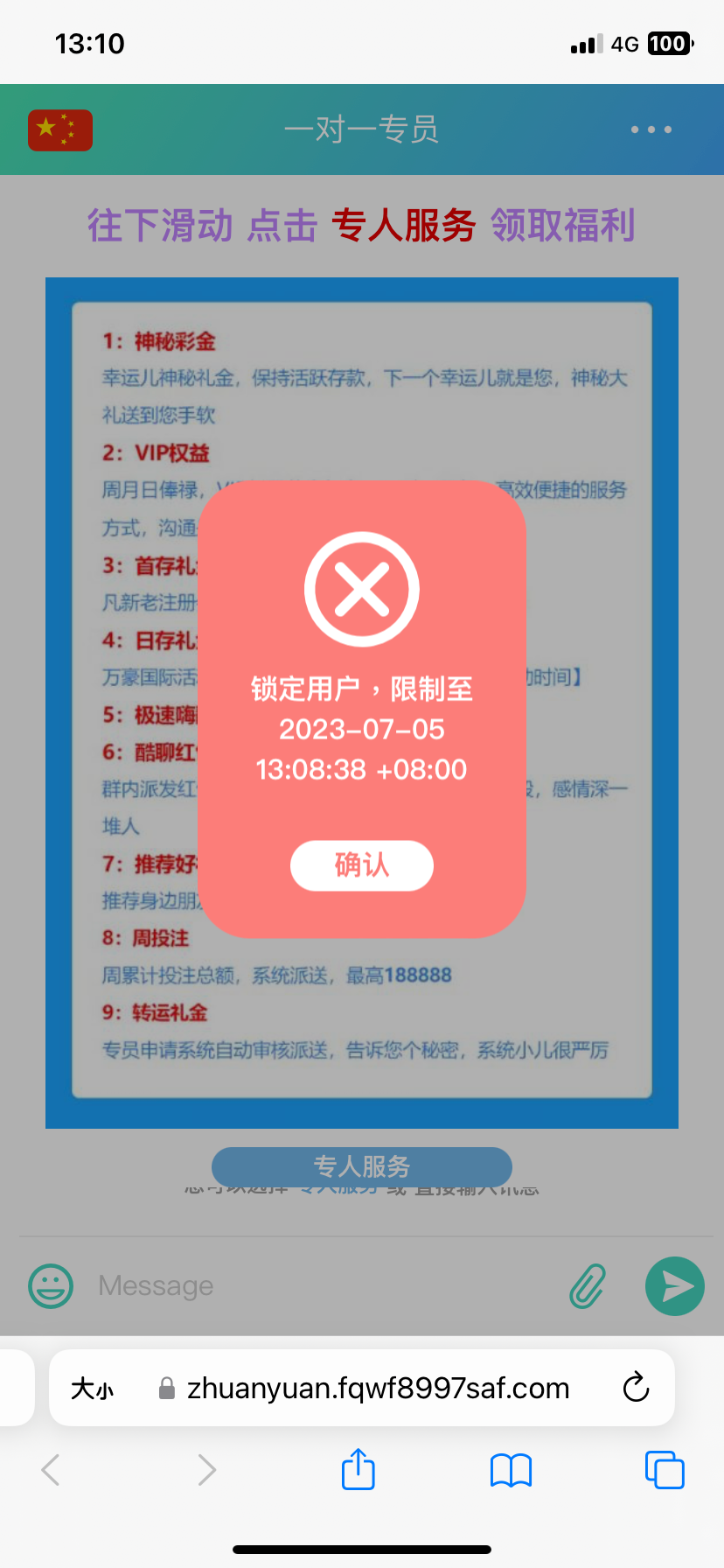Reload the page in Safari

tap(636, 1387)
